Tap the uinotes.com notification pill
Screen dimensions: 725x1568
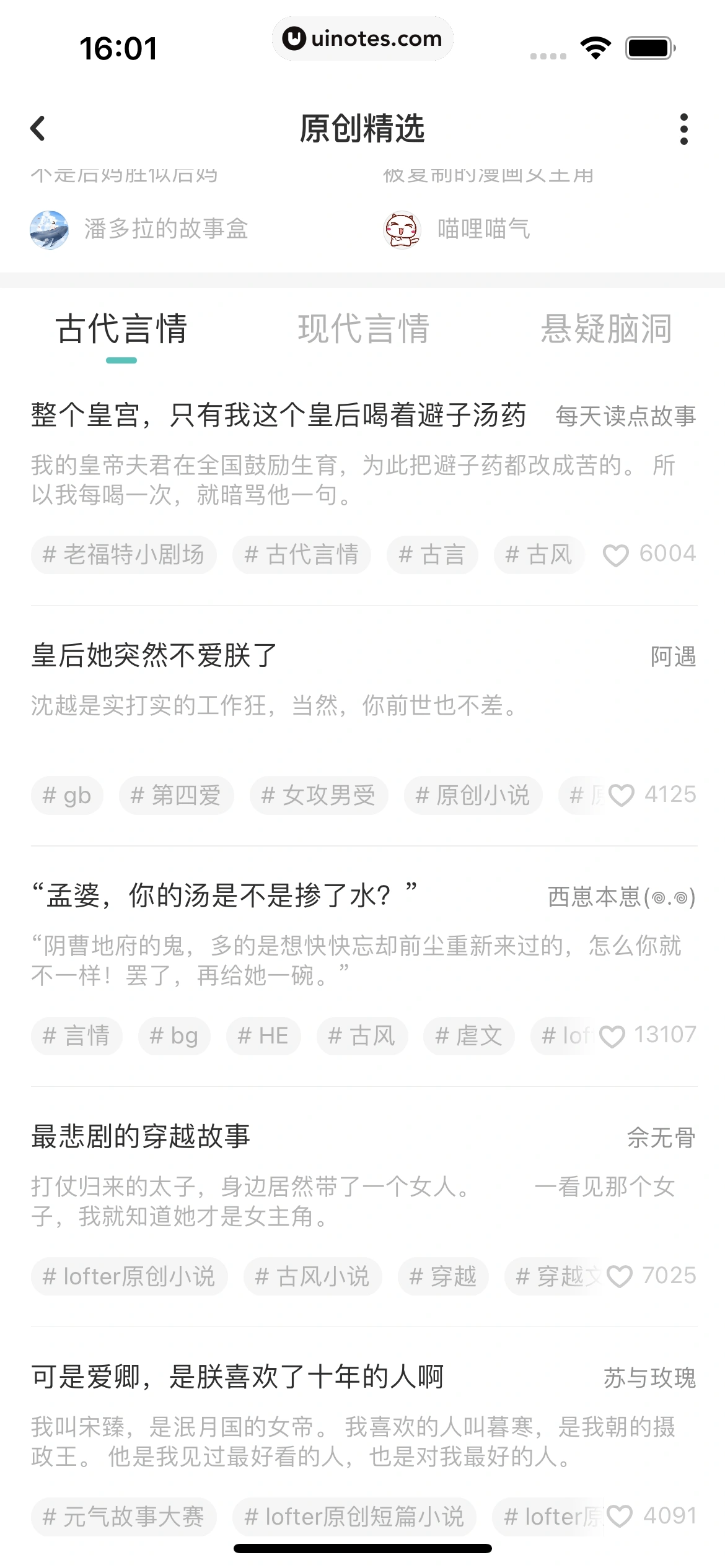pyautogui.click(x=362, y=38)
